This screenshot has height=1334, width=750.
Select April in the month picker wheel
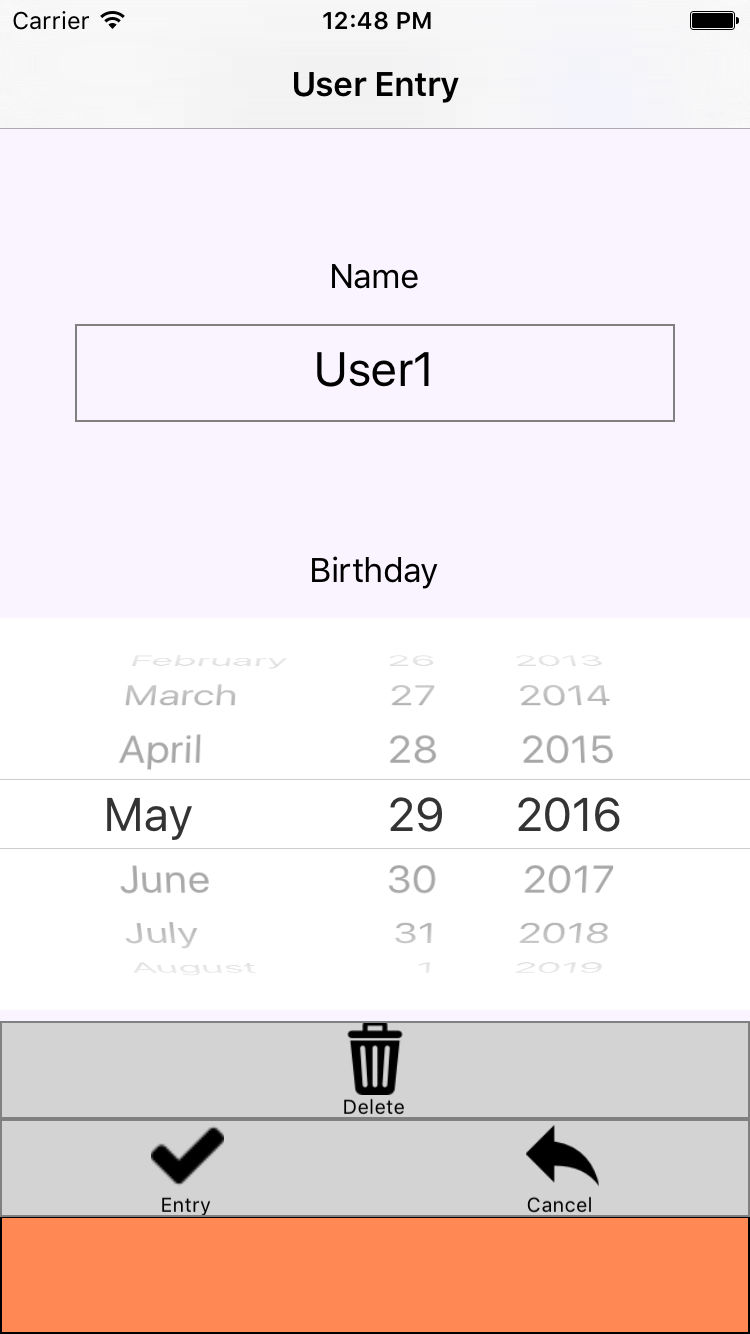click(x=160, y=749)
